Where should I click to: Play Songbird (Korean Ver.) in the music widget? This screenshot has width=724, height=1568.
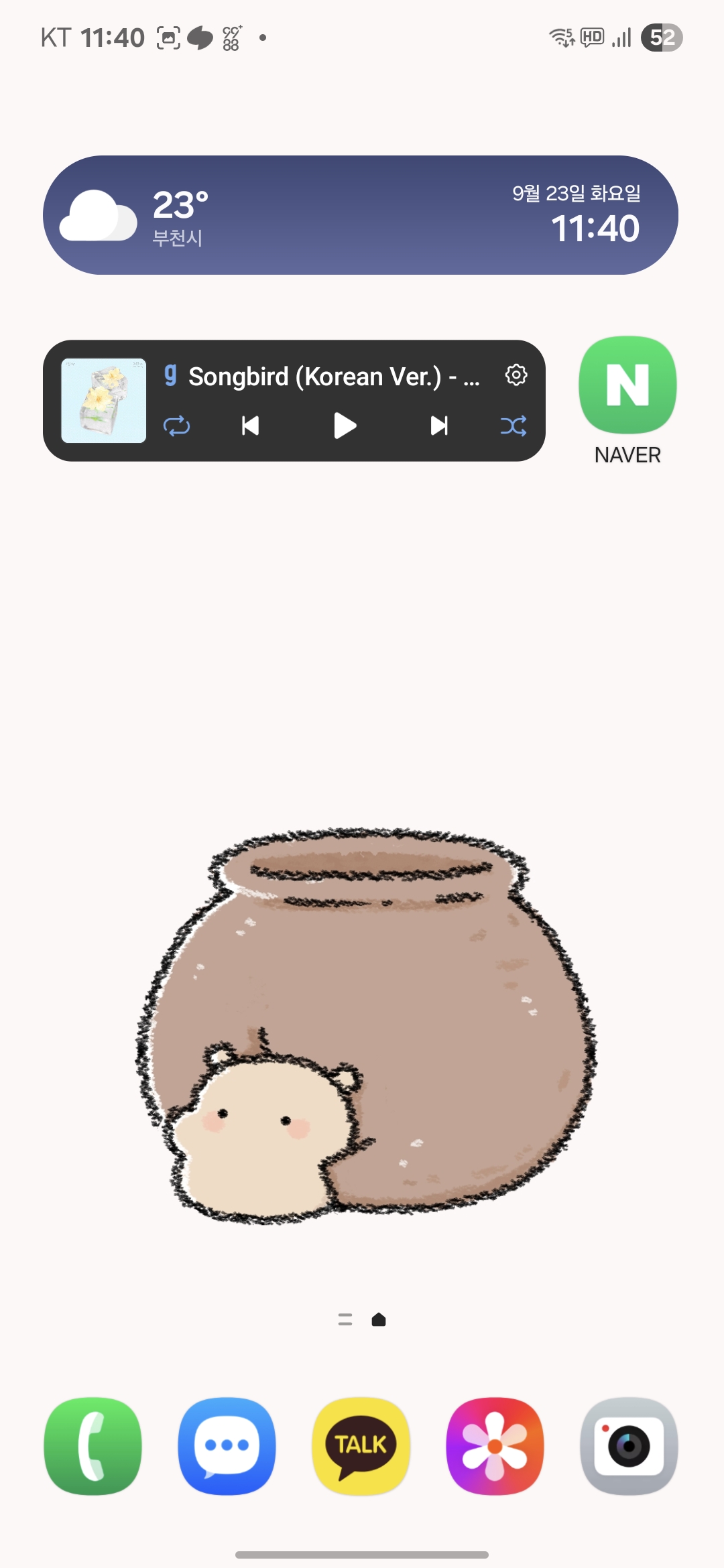tap(345, 426)
